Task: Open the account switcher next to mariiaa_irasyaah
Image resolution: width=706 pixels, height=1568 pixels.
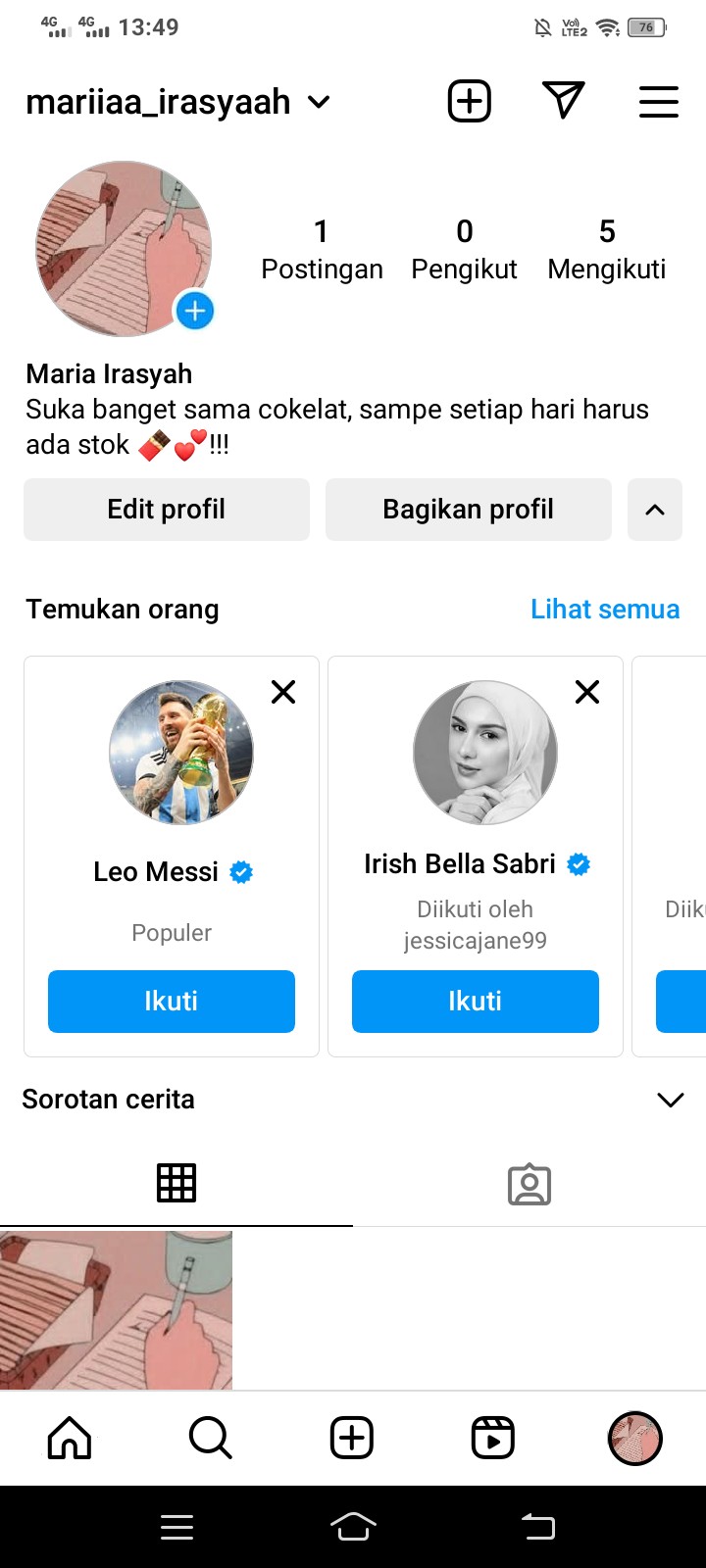Action: 320,102
